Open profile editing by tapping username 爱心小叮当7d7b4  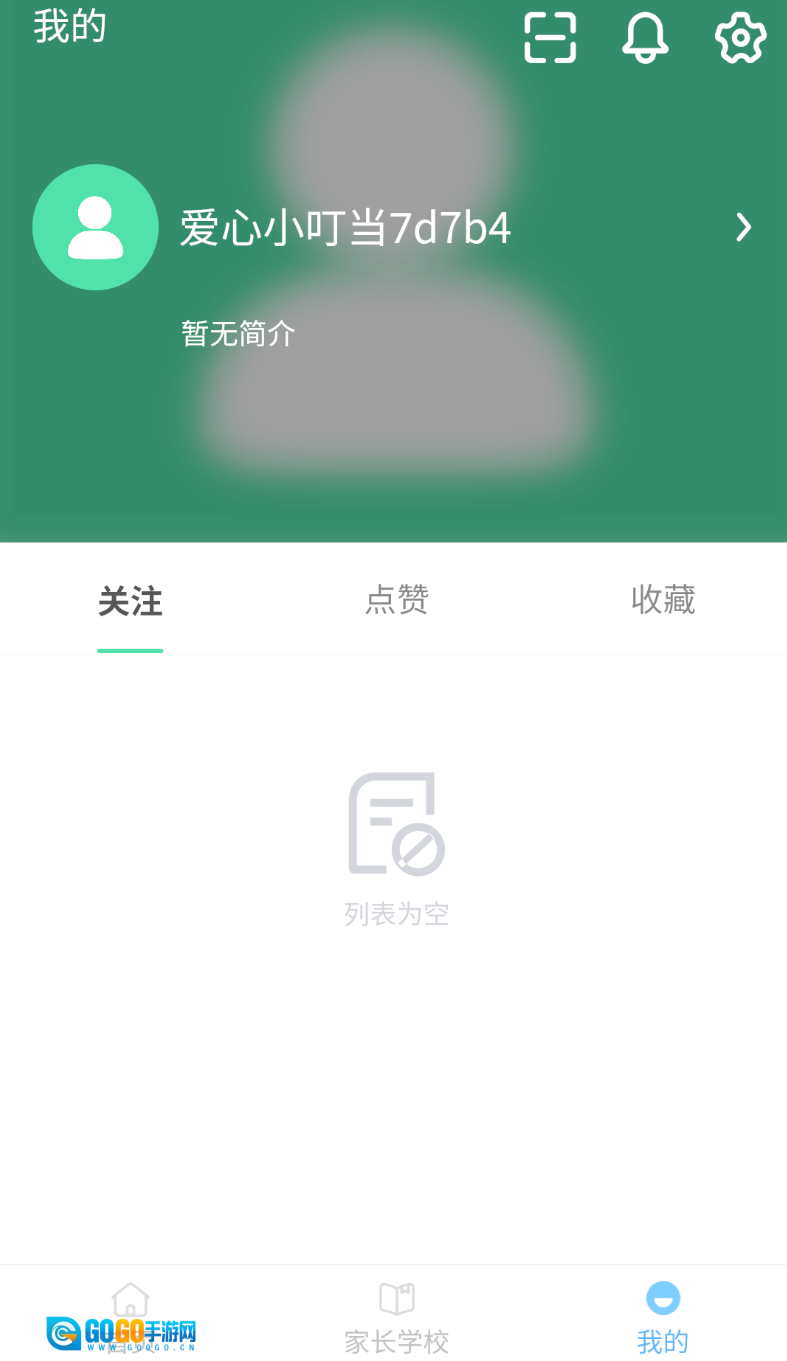pos(345,227)
